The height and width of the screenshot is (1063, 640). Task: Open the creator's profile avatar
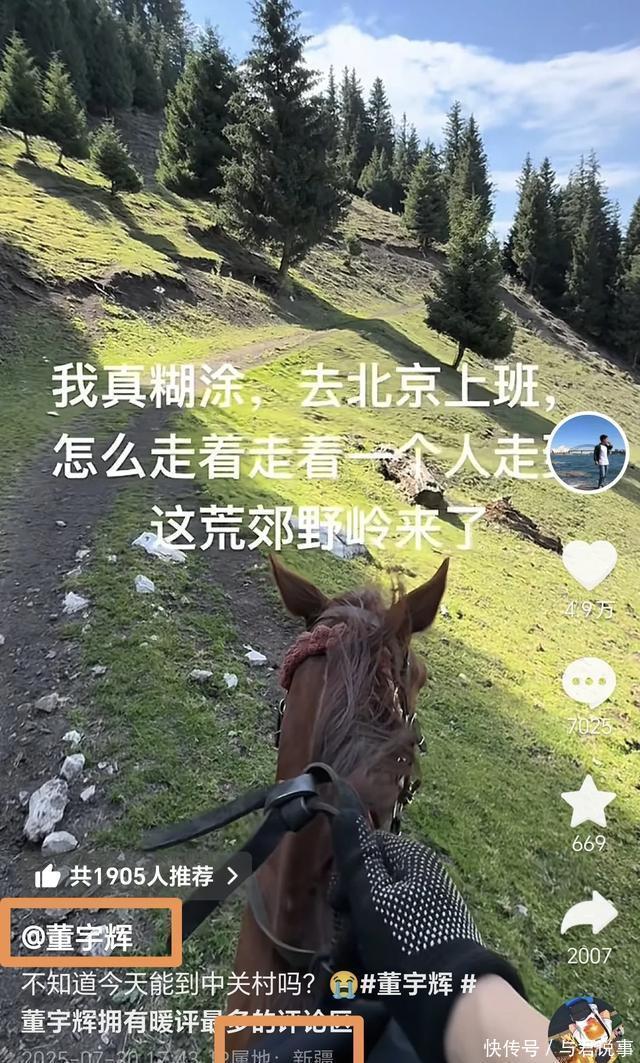(x=588, y=453)
